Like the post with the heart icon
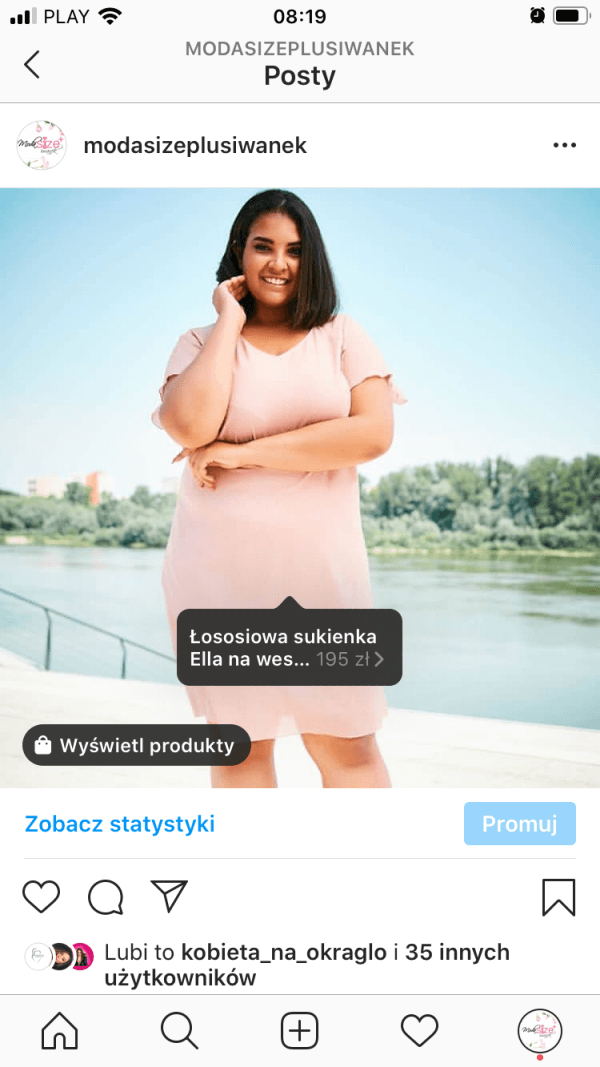Screen dimensions: 600x1067 (41, 897)
